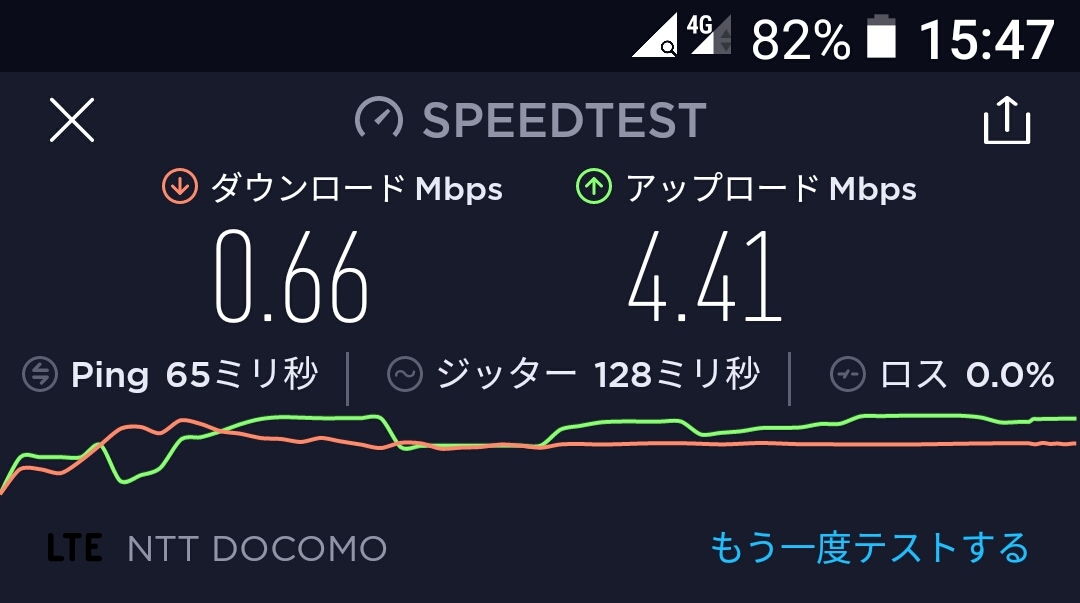The height and width of the screenshot is (603, 1080).
Task: Share the speed test result
Action: pos(1006,120)
